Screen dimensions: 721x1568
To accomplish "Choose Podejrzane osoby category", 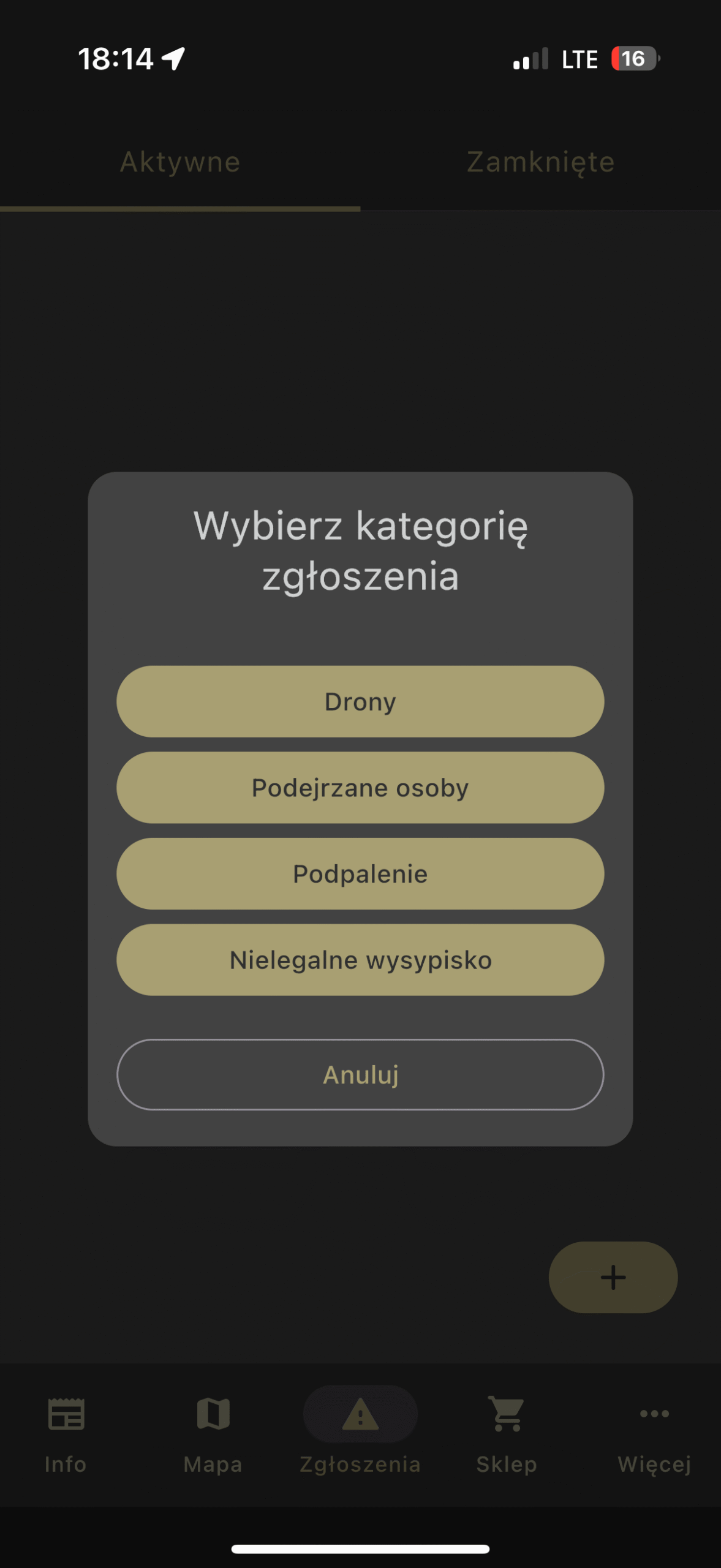I will tap(360, 788).
